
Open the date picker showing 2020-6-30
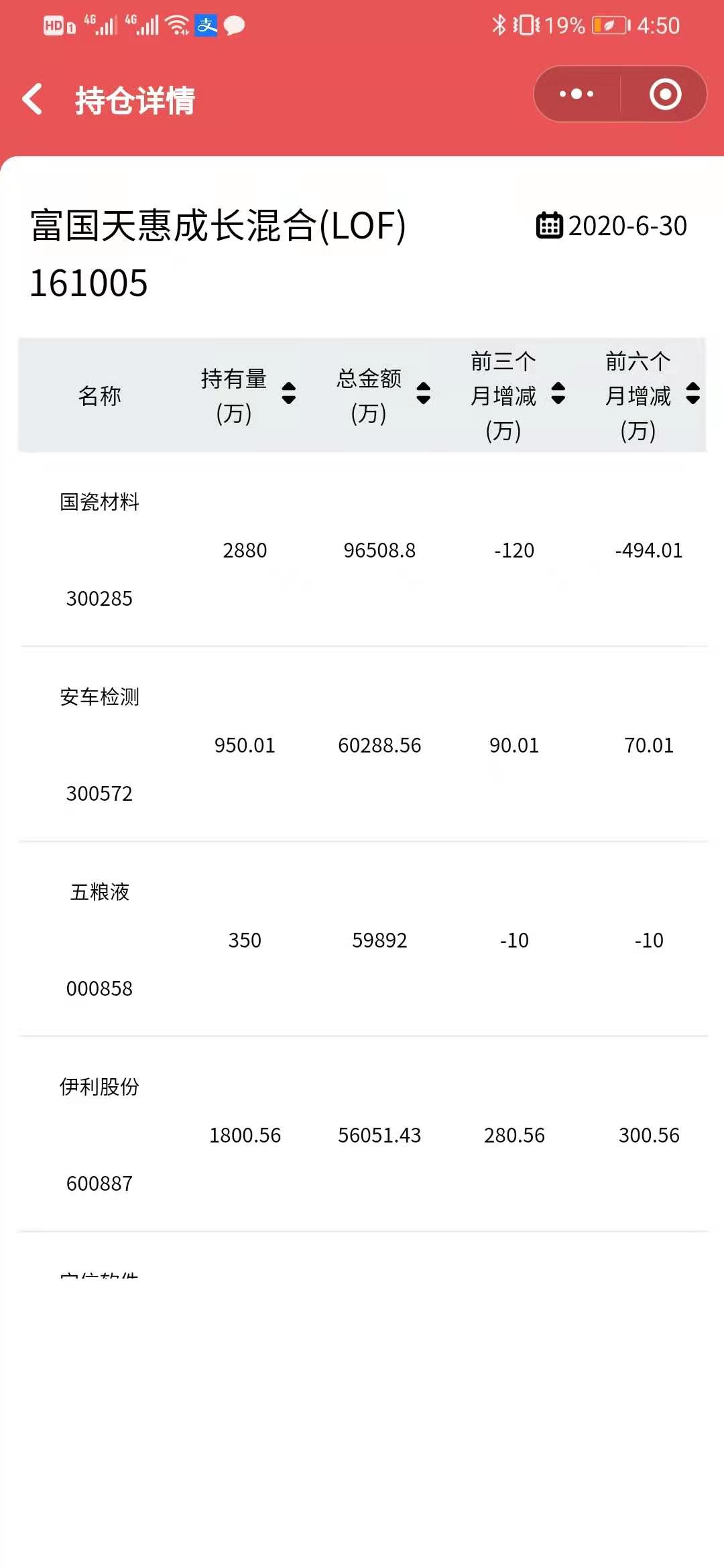[x=611, y=226]
